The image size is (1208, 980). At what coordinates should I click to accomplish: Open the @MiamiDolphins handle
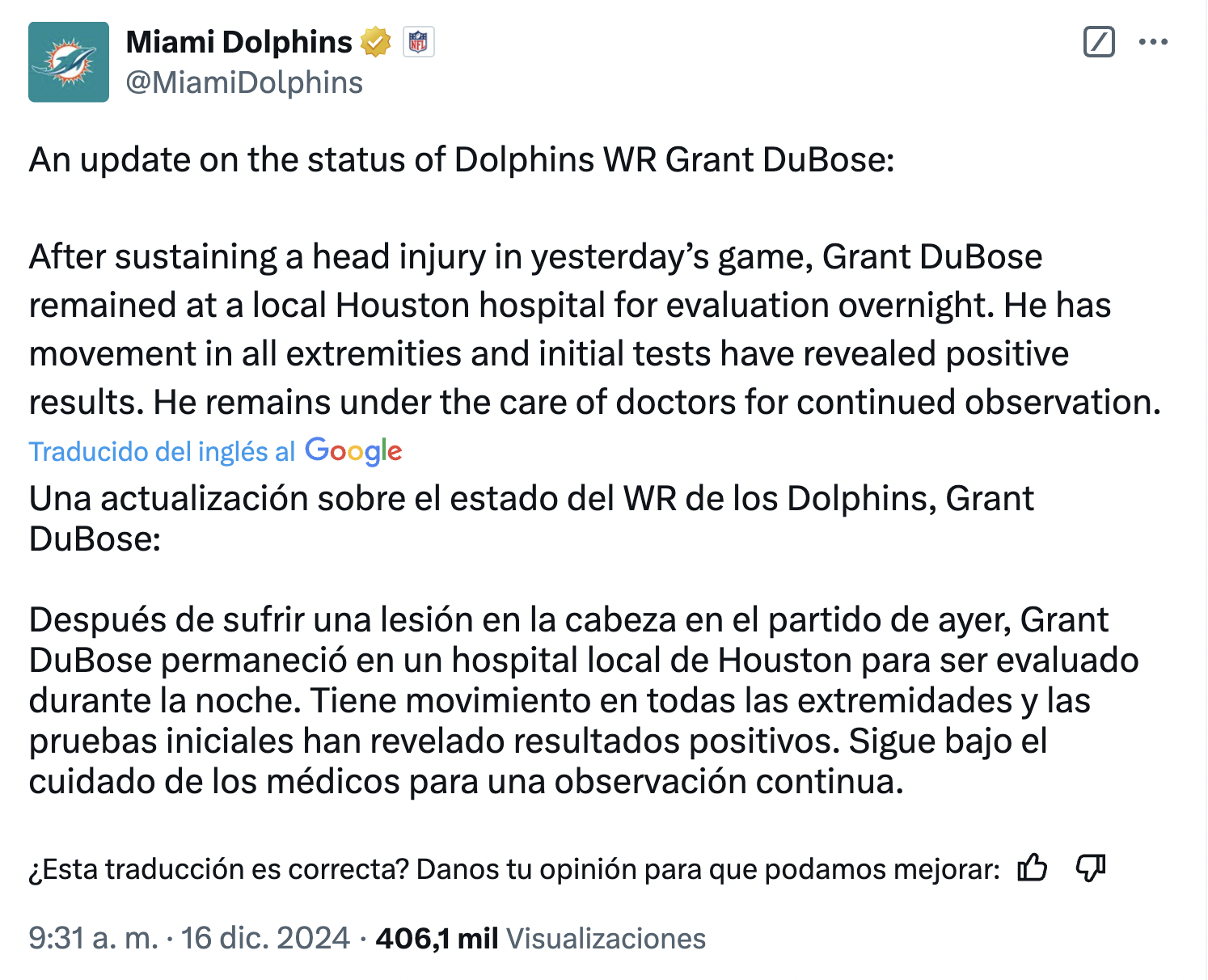click(x=244, y=82)
